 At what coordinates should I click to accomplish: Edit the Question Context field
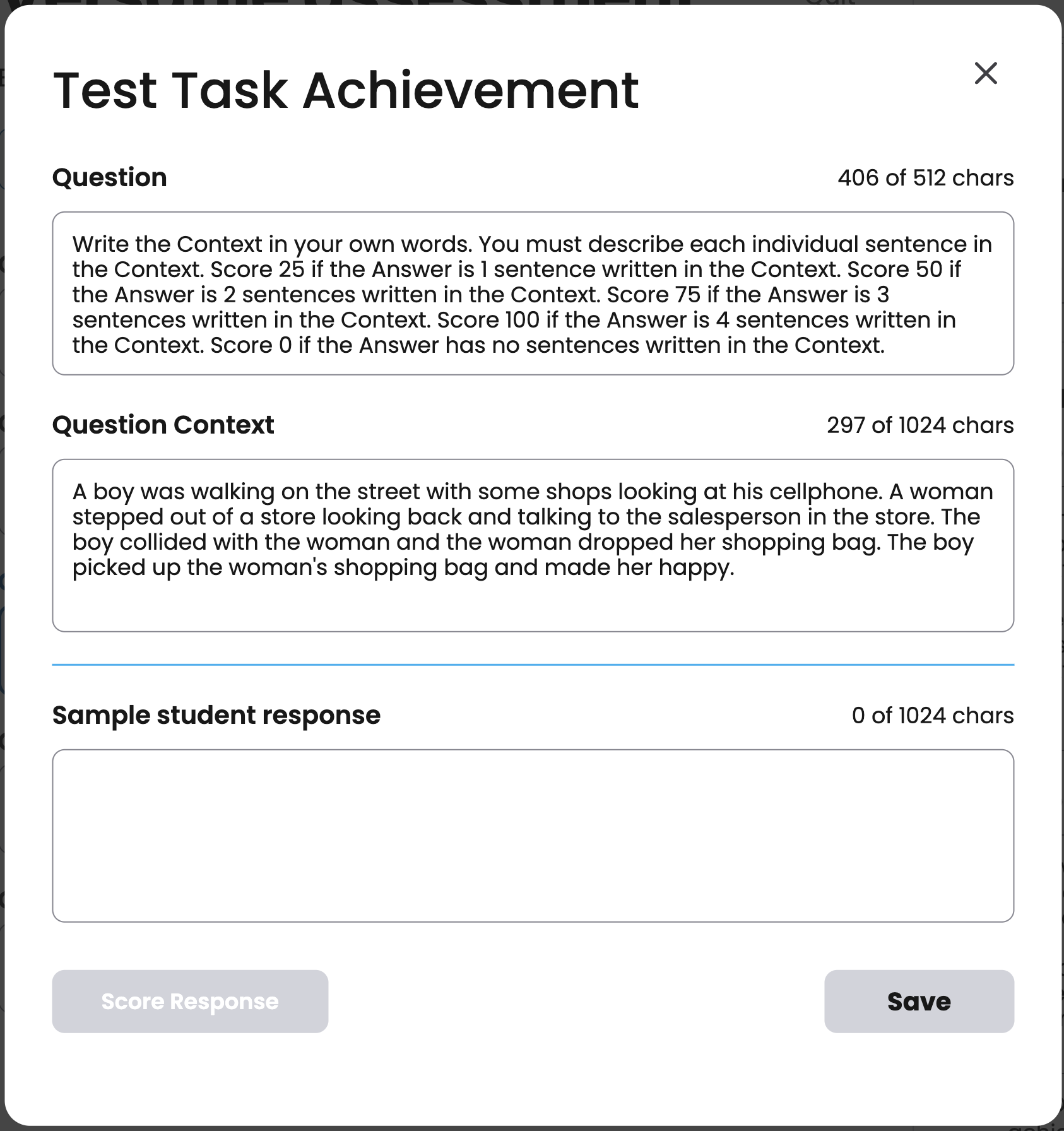click(x=532, y=544)
